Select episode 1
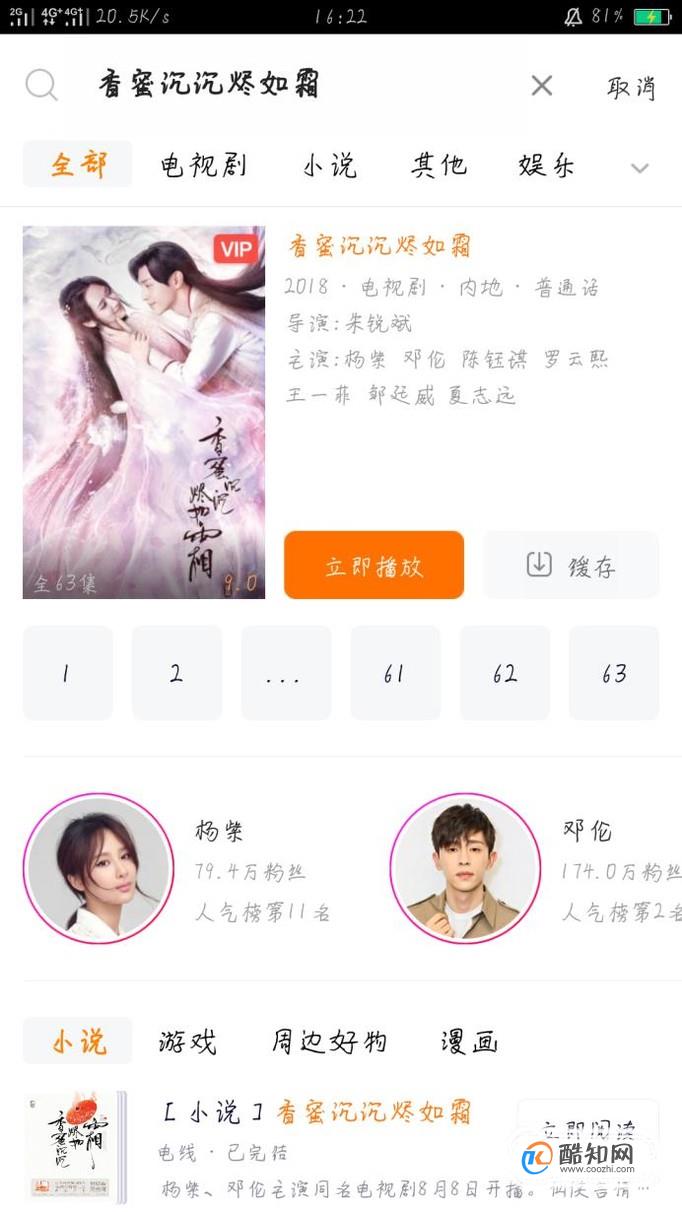 coord(67,673)
